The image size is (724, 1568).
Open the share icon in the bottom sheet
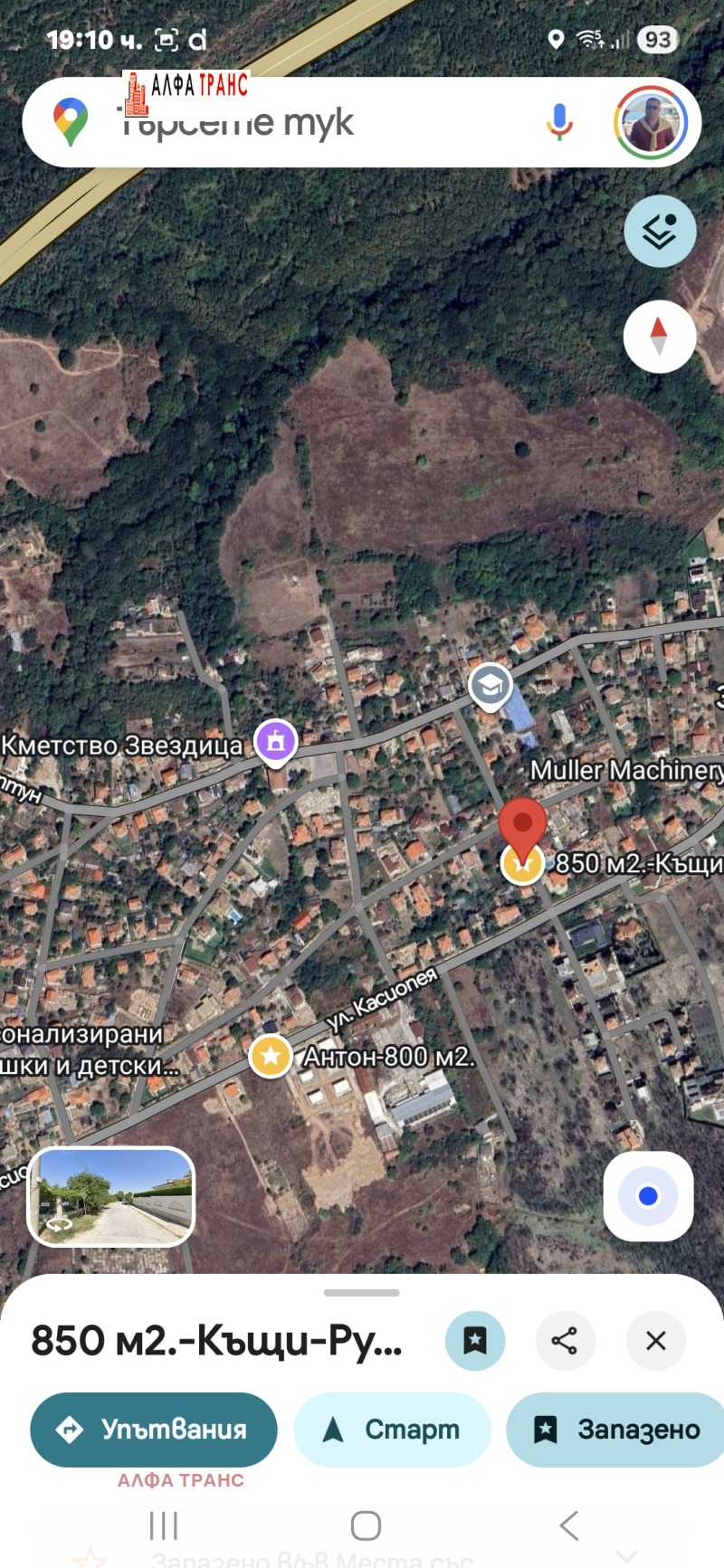(x=565, y=1342)
